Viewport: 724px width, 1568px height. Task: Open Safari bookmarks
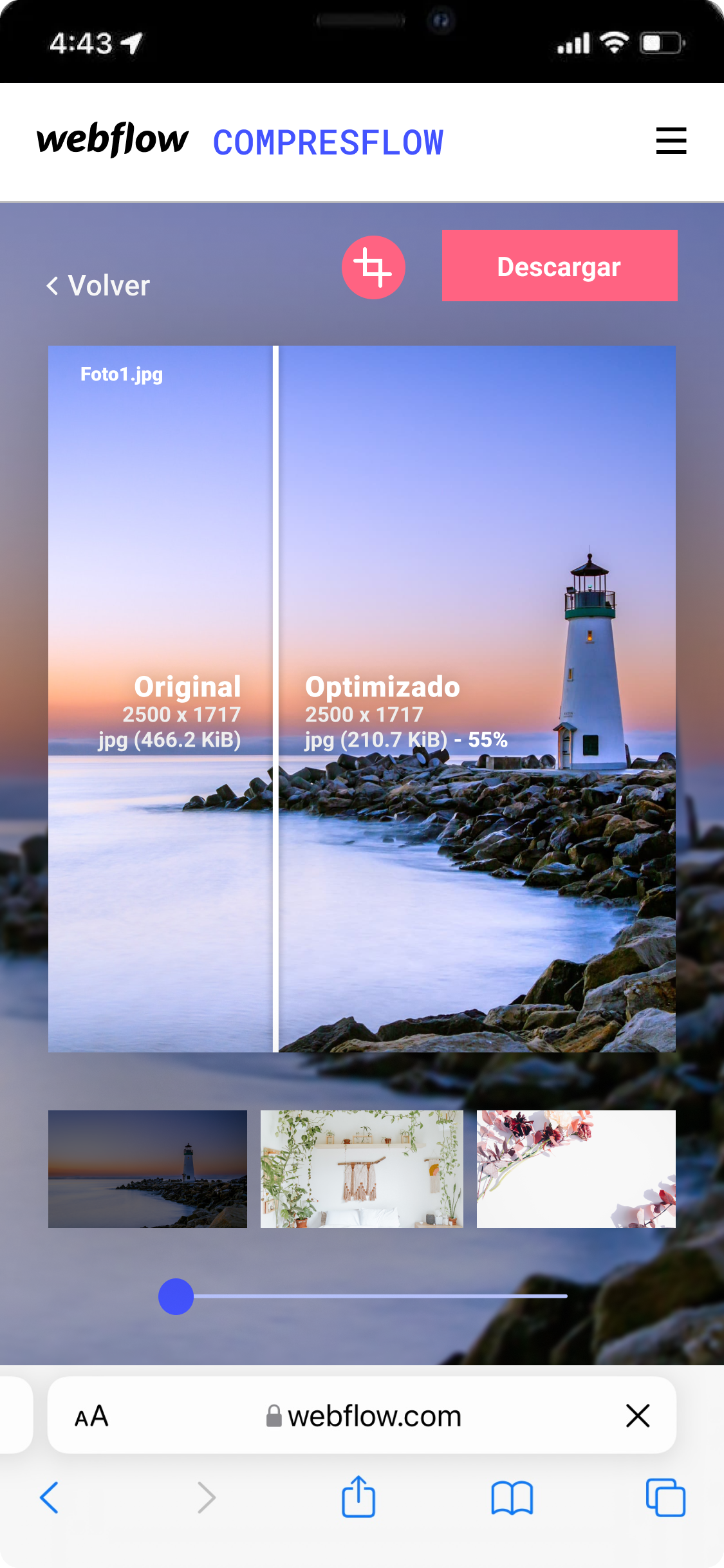512,1497
